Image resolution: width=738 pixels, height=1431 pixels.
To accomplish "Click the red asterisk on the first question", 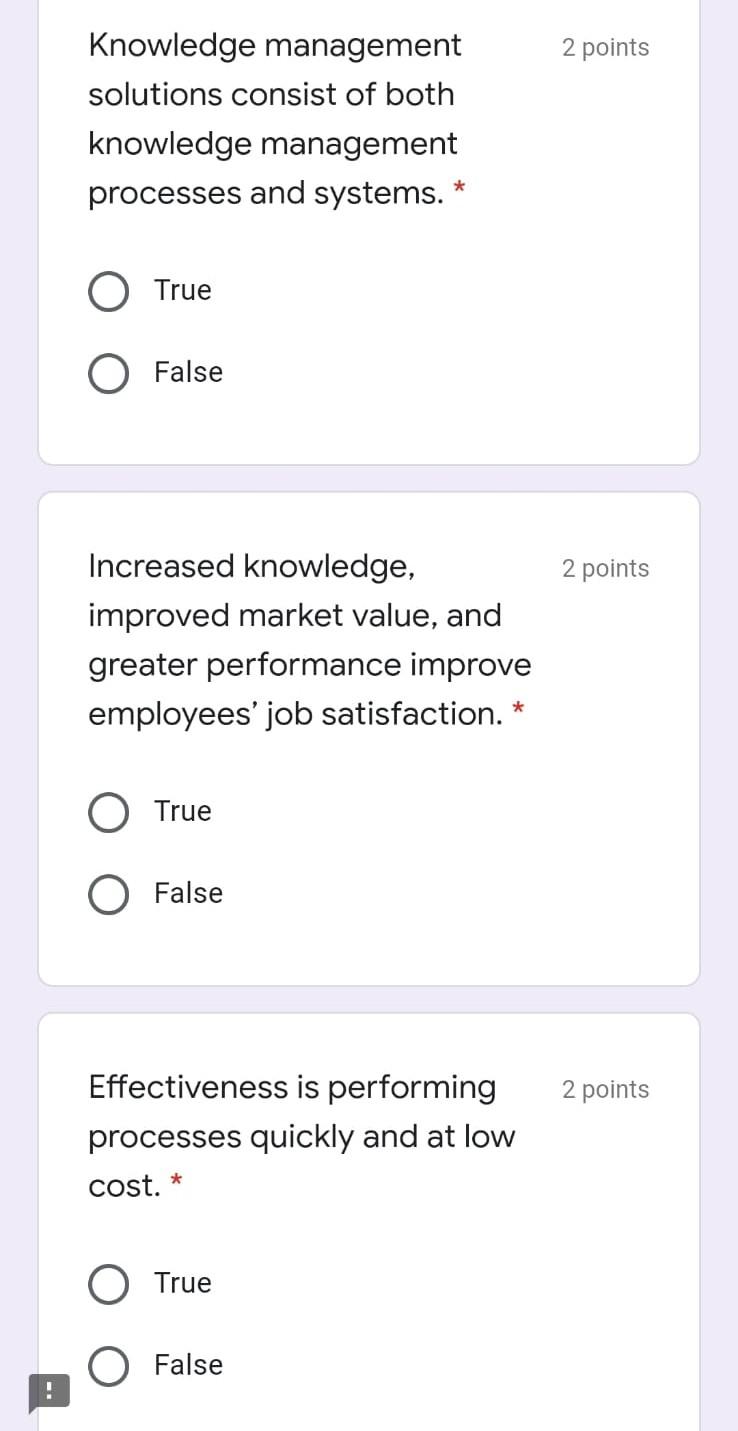I will (x=459, y=187).
